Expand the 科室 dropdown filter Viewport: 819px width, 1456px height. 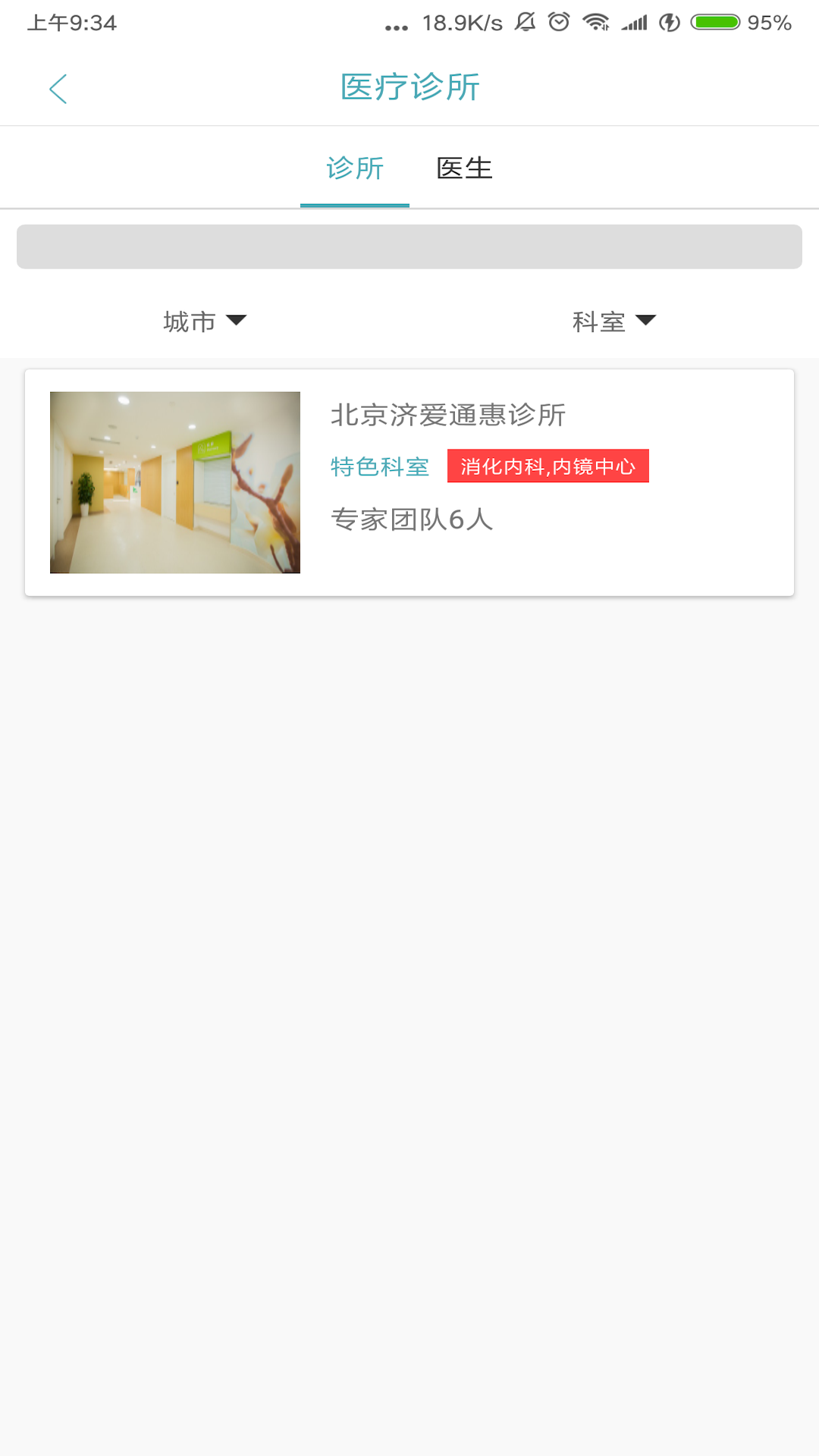click(613, 322)
